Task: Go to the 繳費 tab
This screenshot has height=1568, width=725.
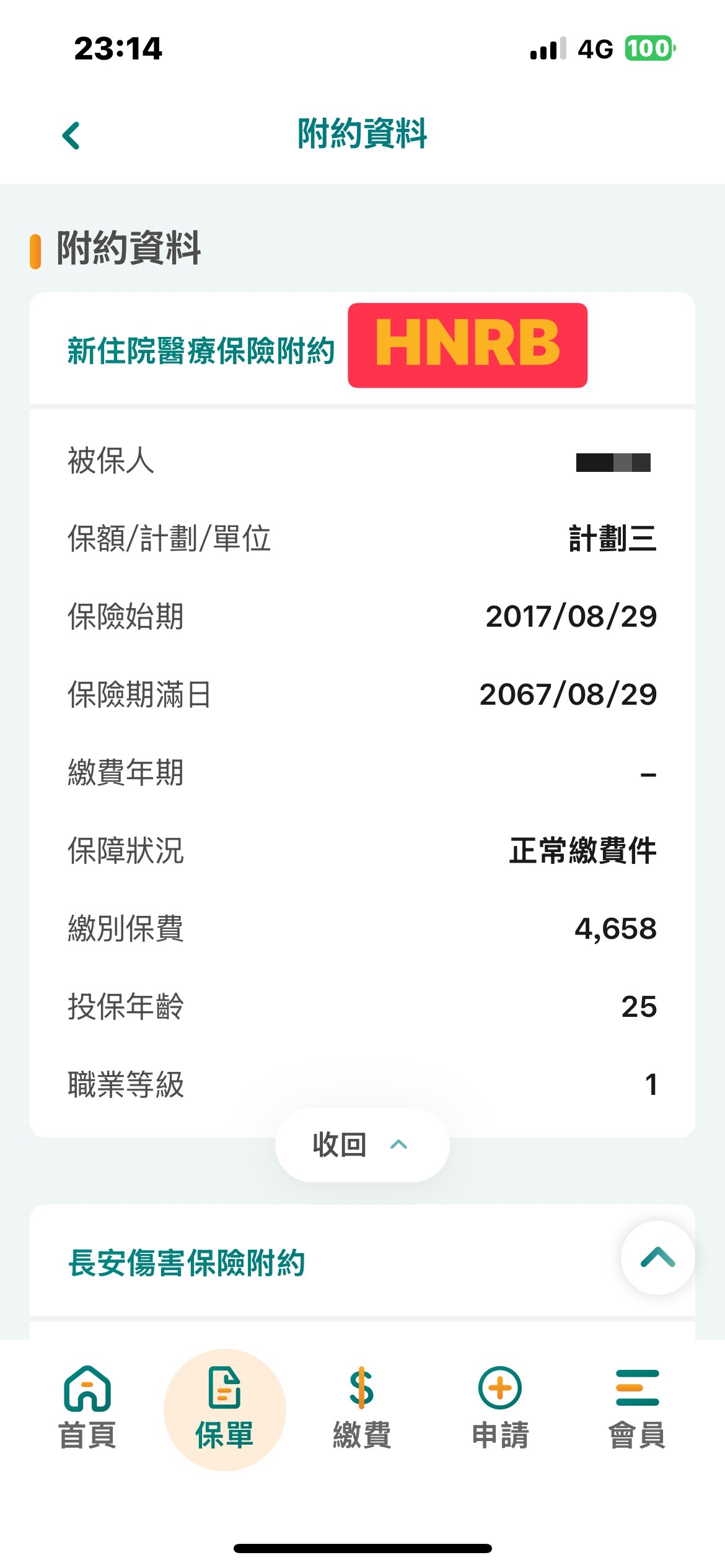Action: (x=362, y=1408)
